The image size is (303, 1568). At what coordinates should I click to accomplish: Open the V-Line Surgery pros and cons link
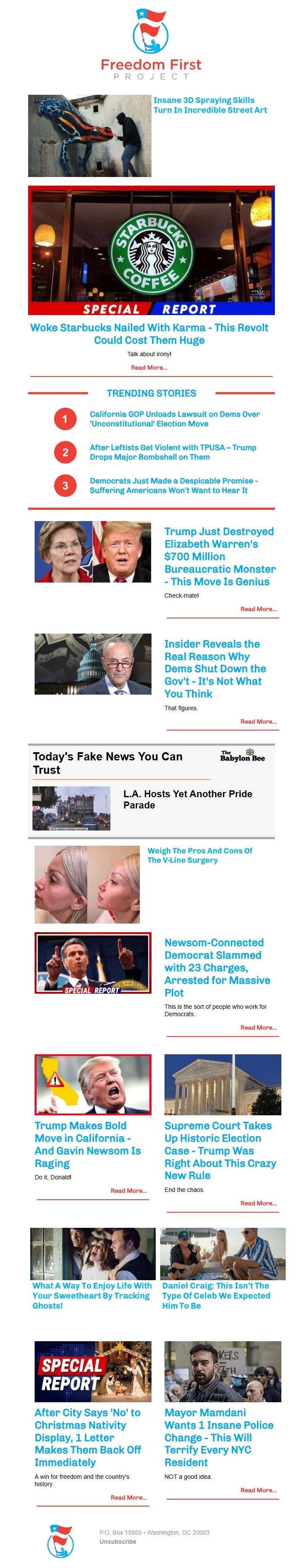pyautogui.click(x=199, y=855)
